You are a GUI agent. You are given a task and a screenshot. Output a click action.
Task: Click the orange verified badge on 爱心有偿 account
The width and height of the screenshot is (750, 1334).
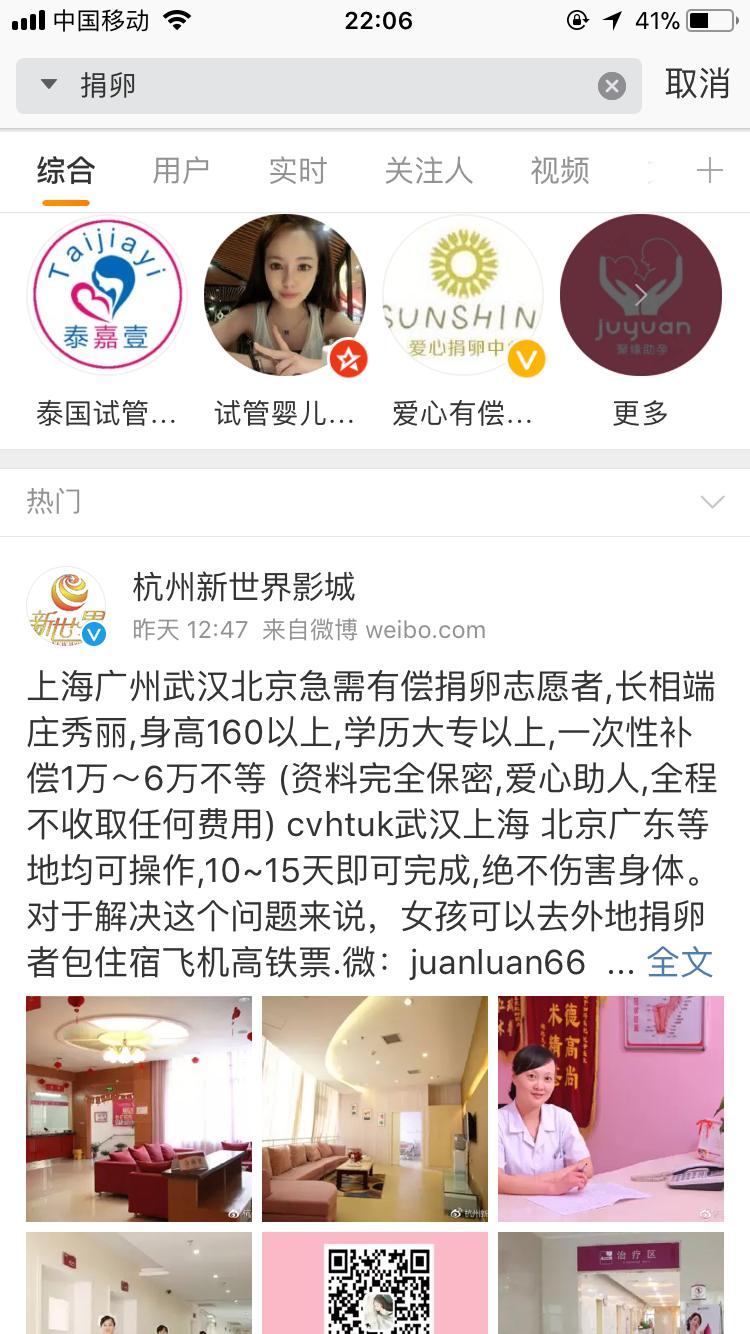pyautogui.click(x=527, y=359)
